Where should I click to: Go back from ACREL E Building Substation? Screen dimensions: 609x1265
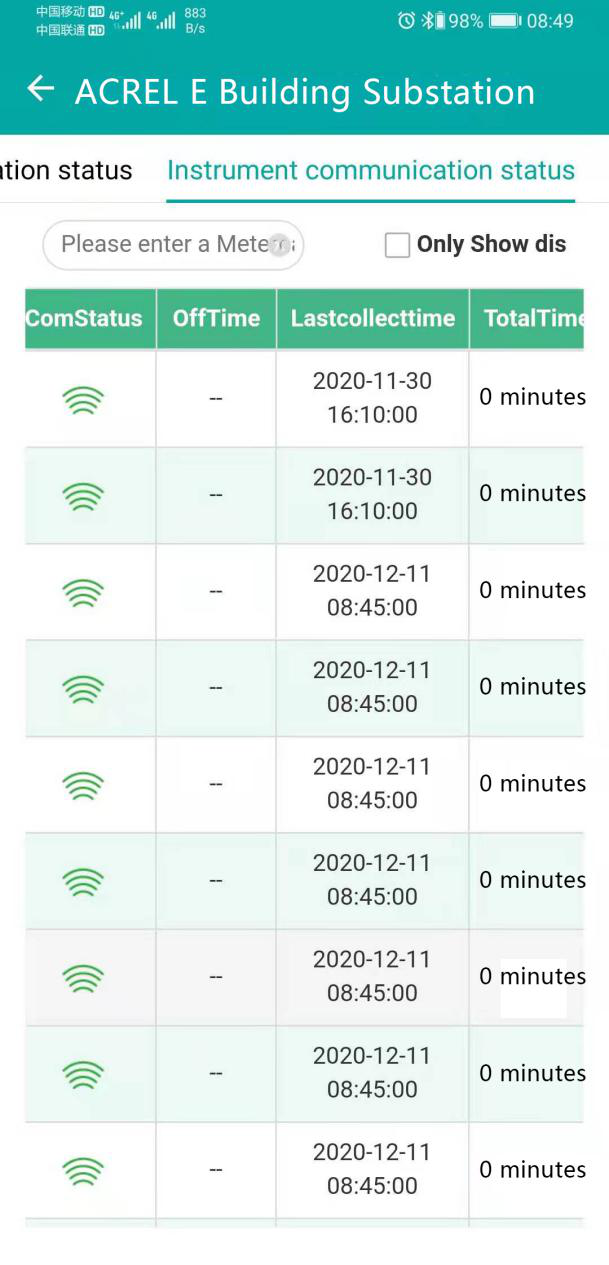(41, 90)
